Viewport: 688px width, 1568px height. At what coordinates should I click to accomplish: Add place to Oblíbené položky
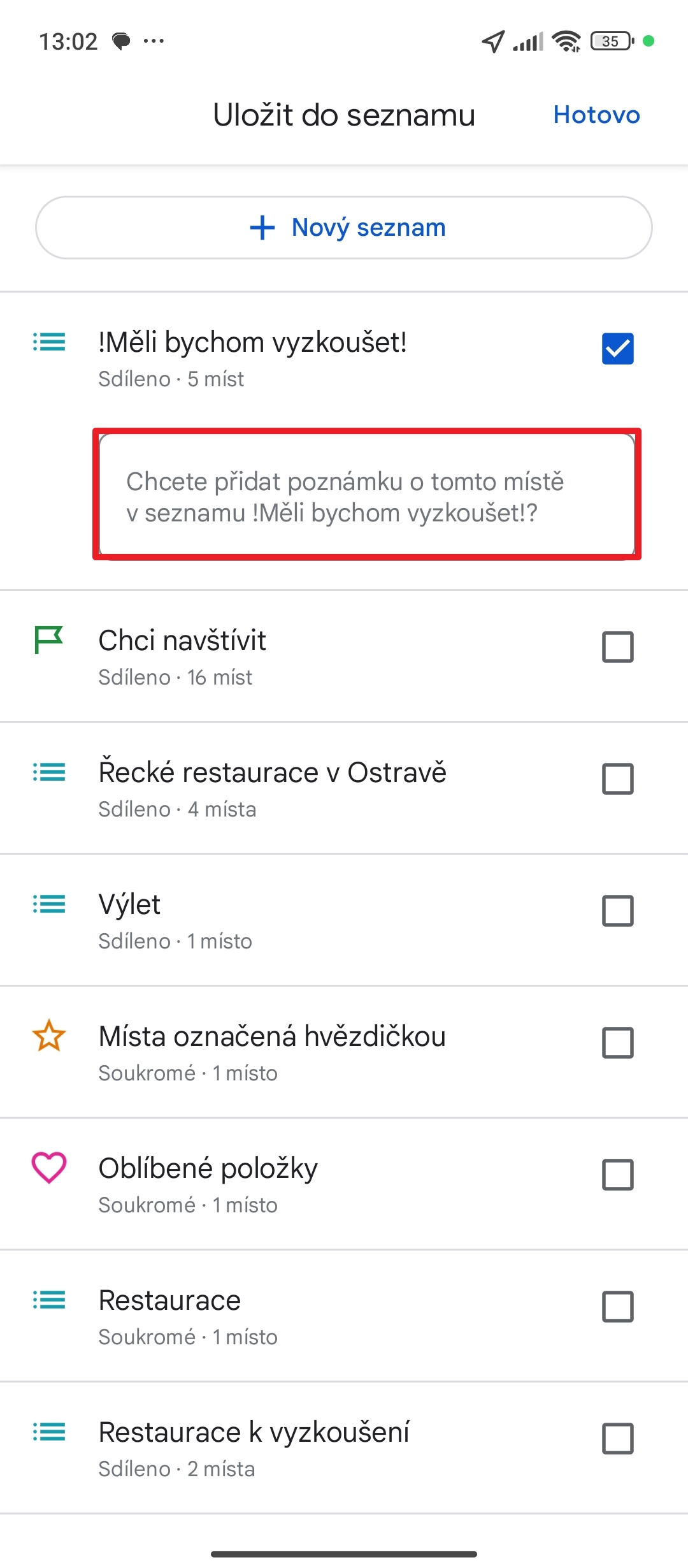(x=617, y=1175)
